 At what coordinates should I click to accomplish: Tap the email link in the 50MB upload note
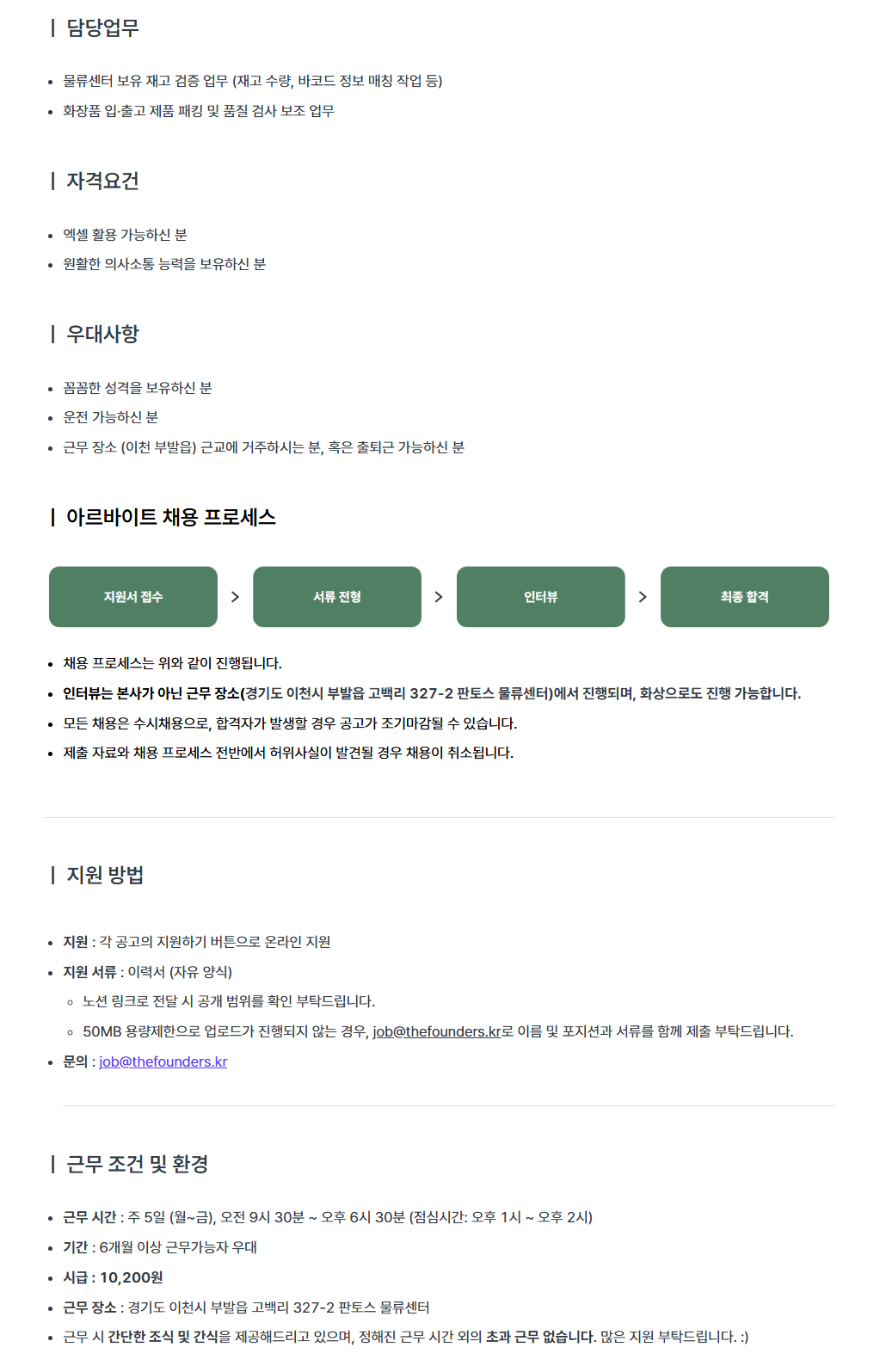pos(436,1031)
